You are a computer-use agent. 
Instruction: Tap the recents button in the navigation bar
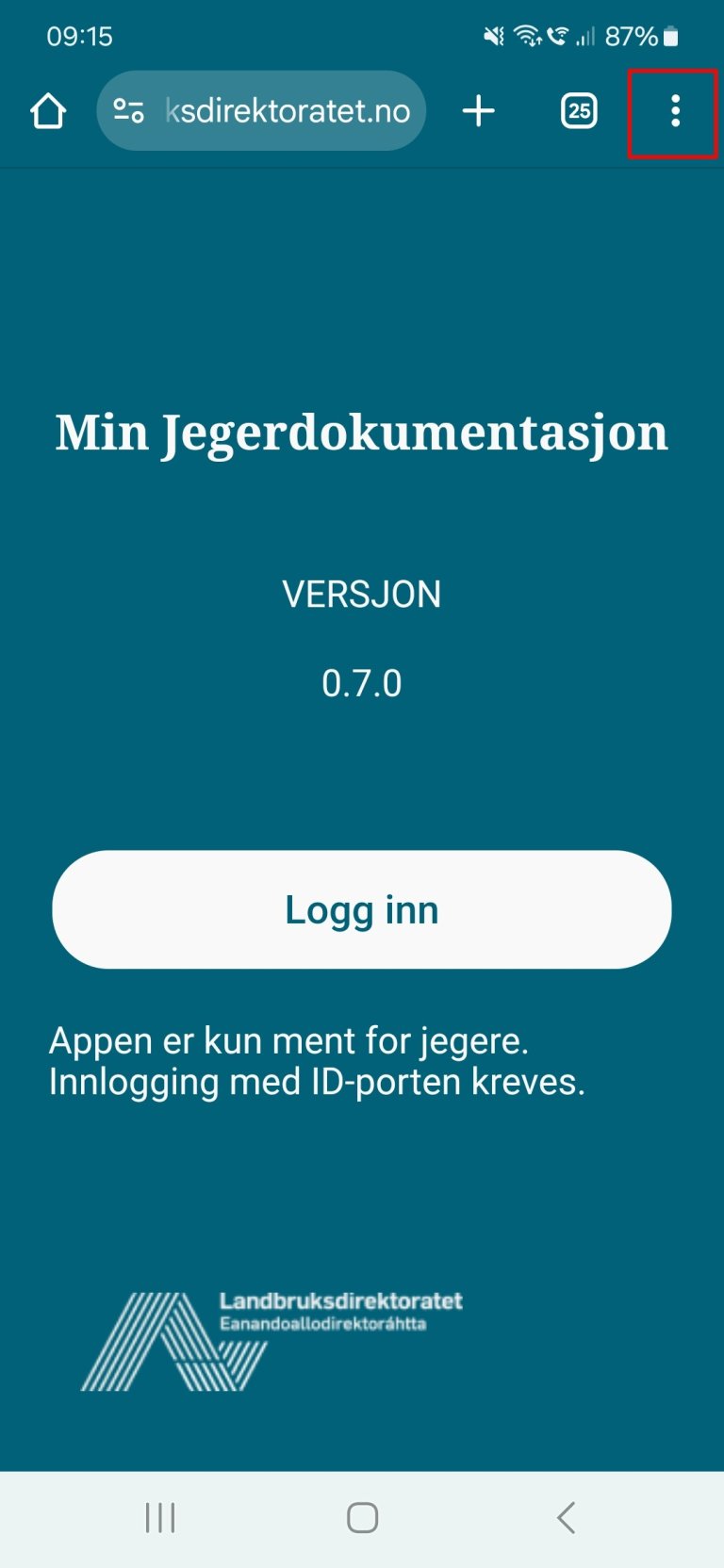point(160,1517)
